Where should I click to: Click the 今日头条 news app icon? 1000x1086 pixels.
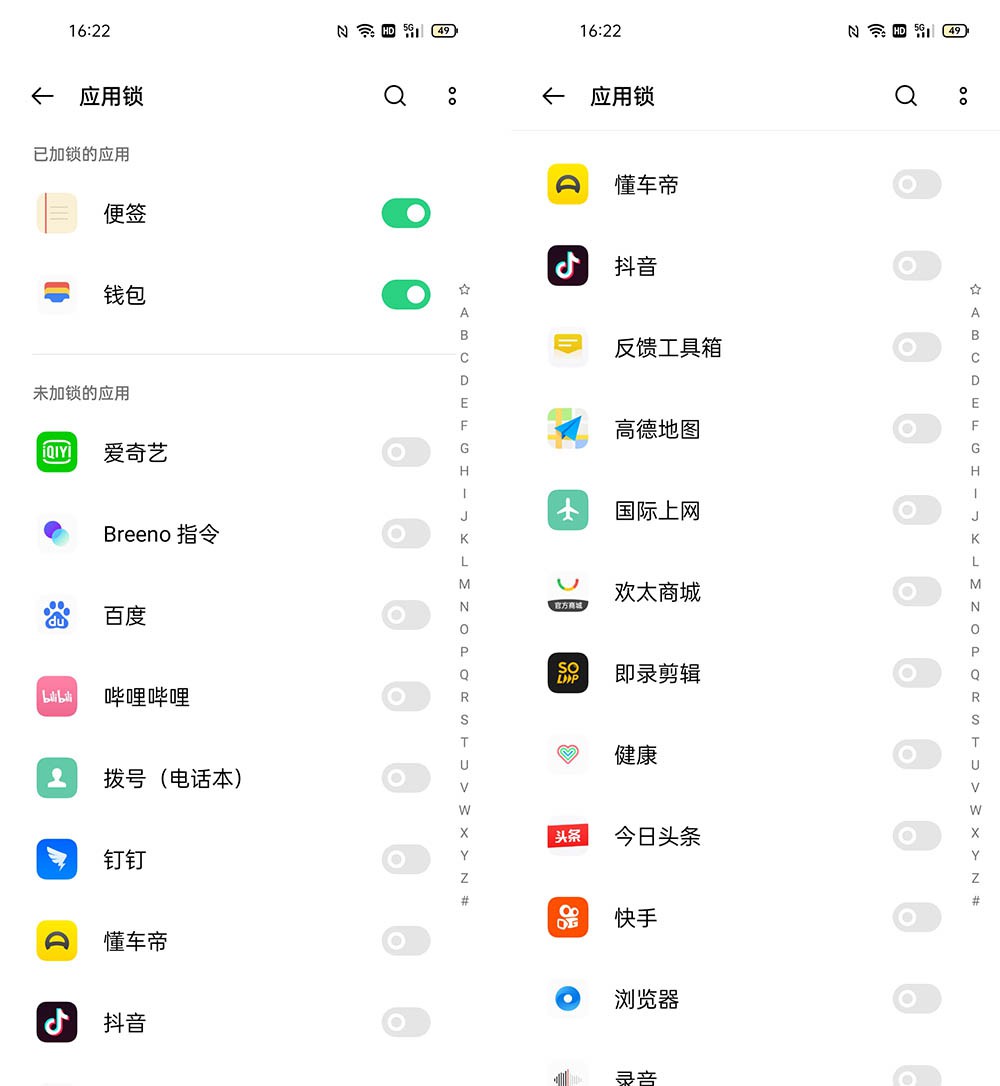click(x=567, y=836)
